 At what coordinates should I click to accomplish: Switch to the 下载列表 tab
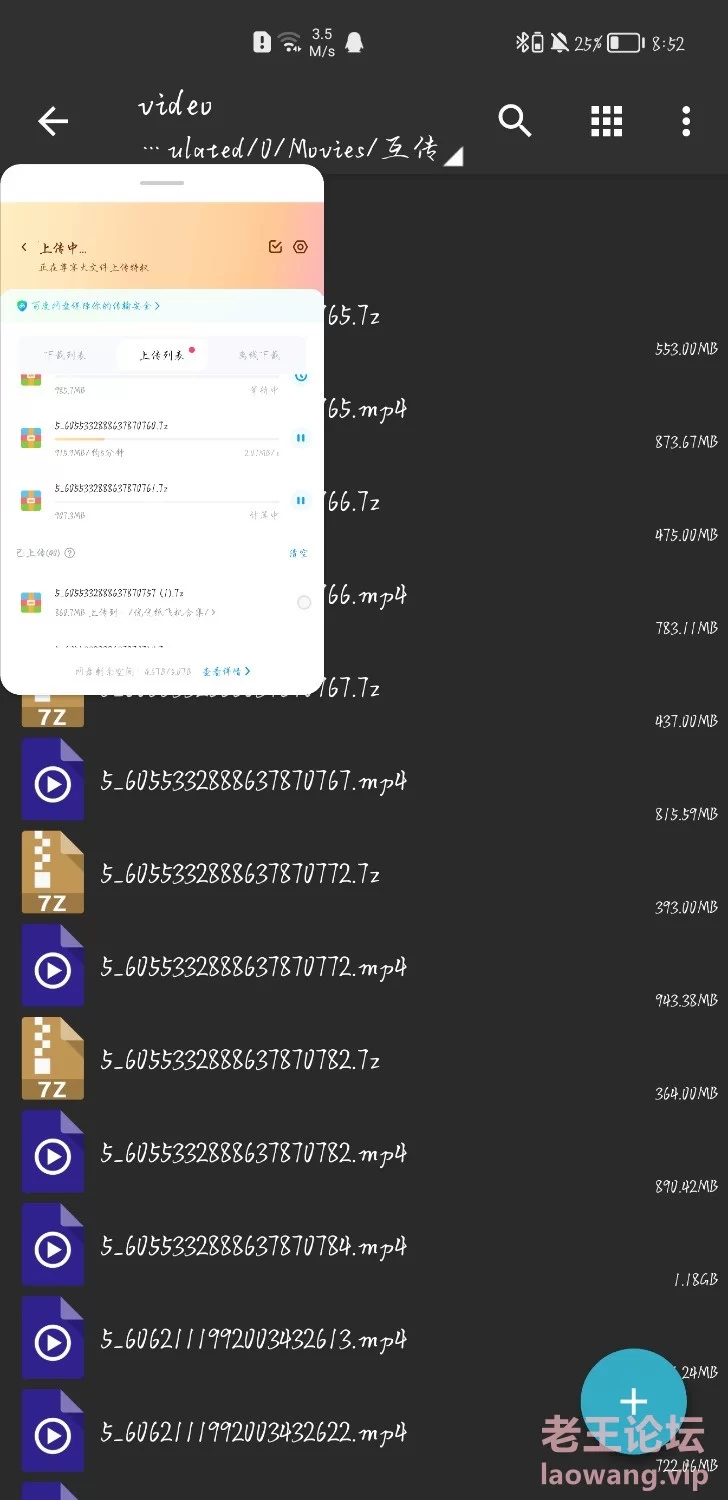pyautogui.click(x=65, y=355)
